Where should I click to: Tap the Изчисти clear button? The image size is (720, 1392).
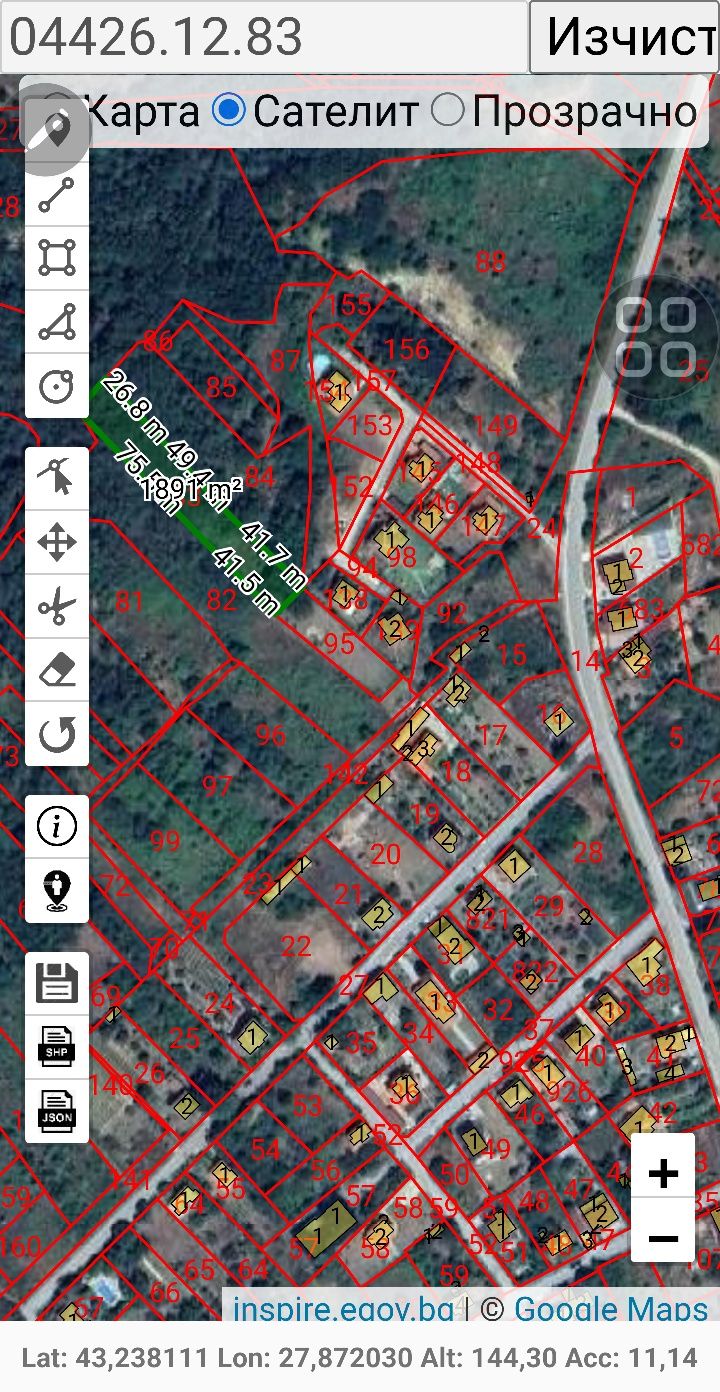pyautogui.click(x=626, y=37)
